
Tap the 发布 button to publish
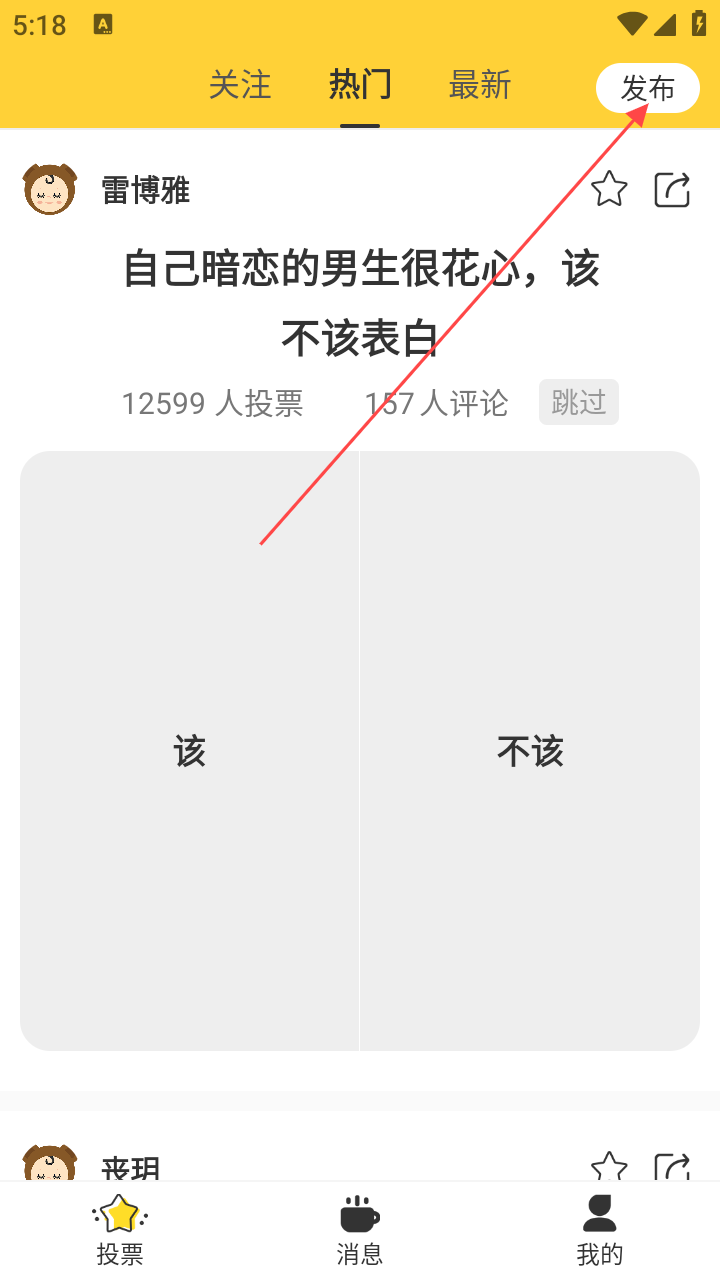(648, 88)
